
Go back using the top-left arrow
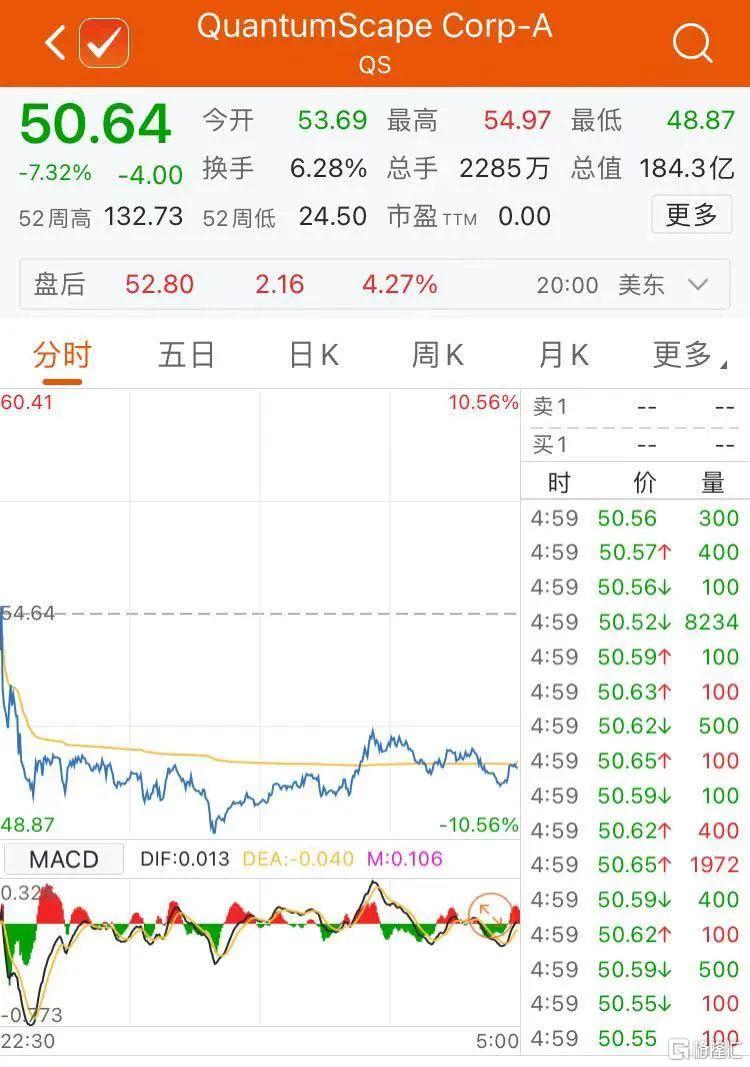55,43
